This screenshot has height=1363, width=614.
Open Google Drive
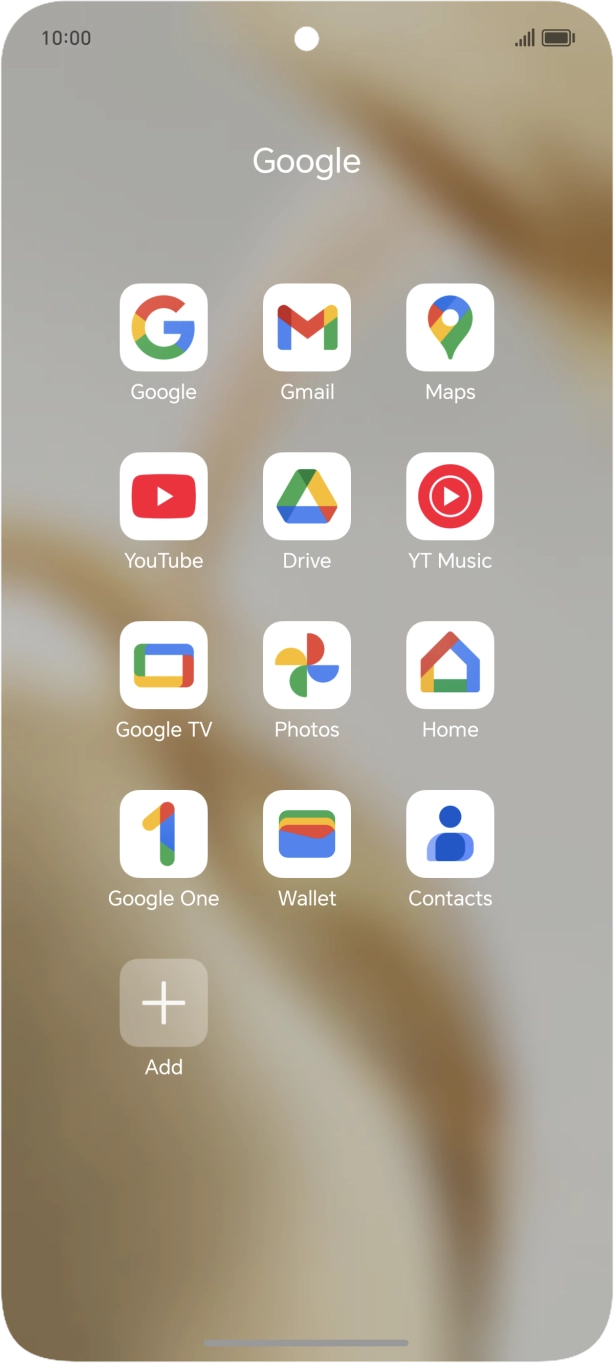[x=307, y=497]
